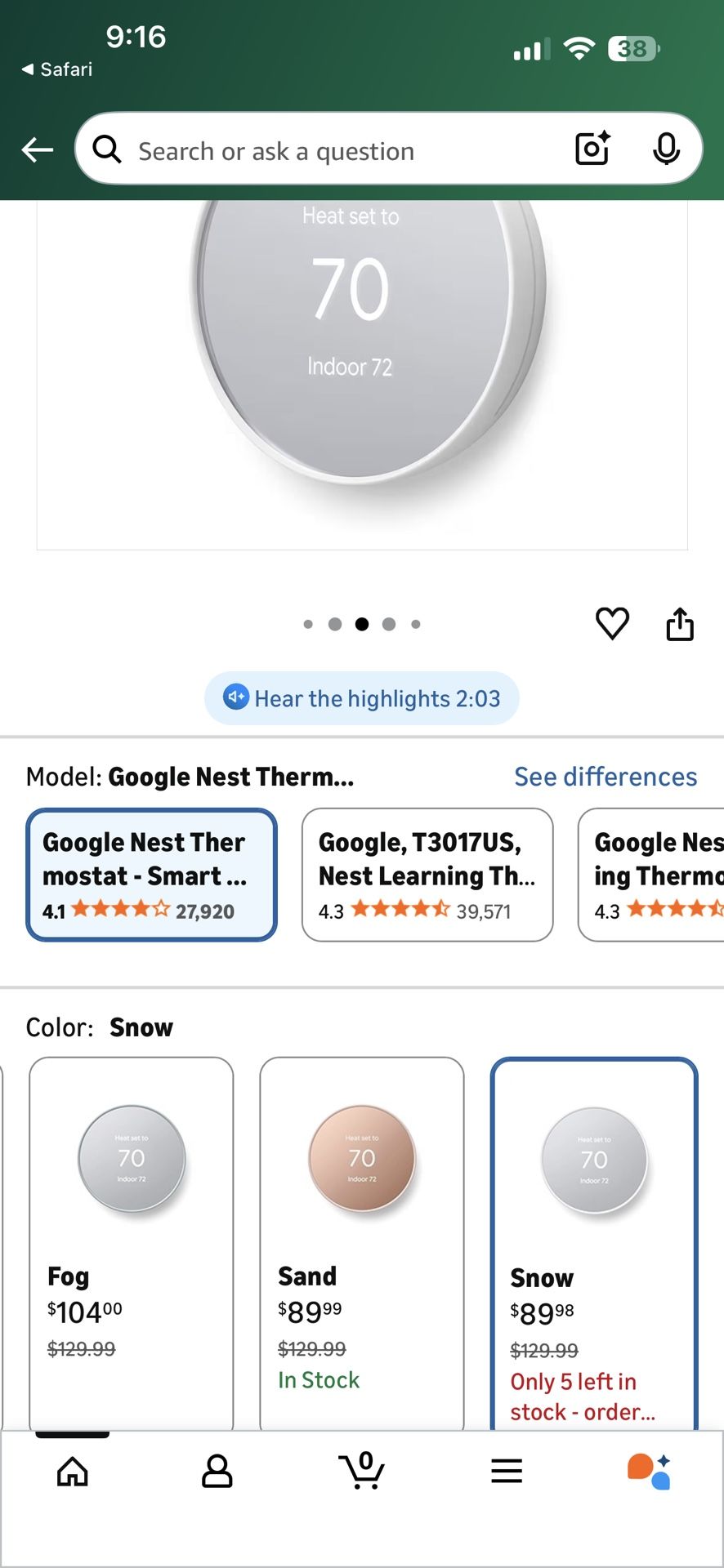Open the services menu with hamburger icon
724x1568 pixels.
507,1472
